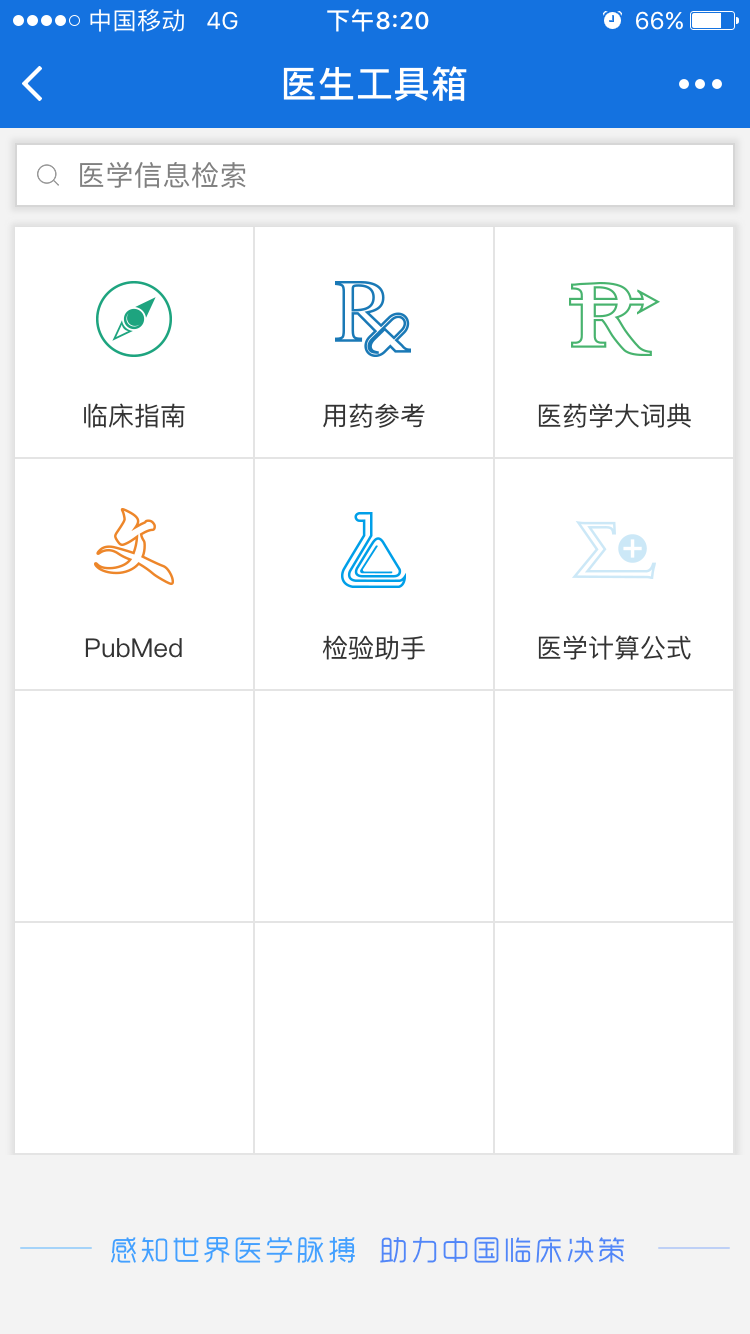Open 医药学大词典 dictionary
Viewport: 750px width, 1334px height.
614,342
